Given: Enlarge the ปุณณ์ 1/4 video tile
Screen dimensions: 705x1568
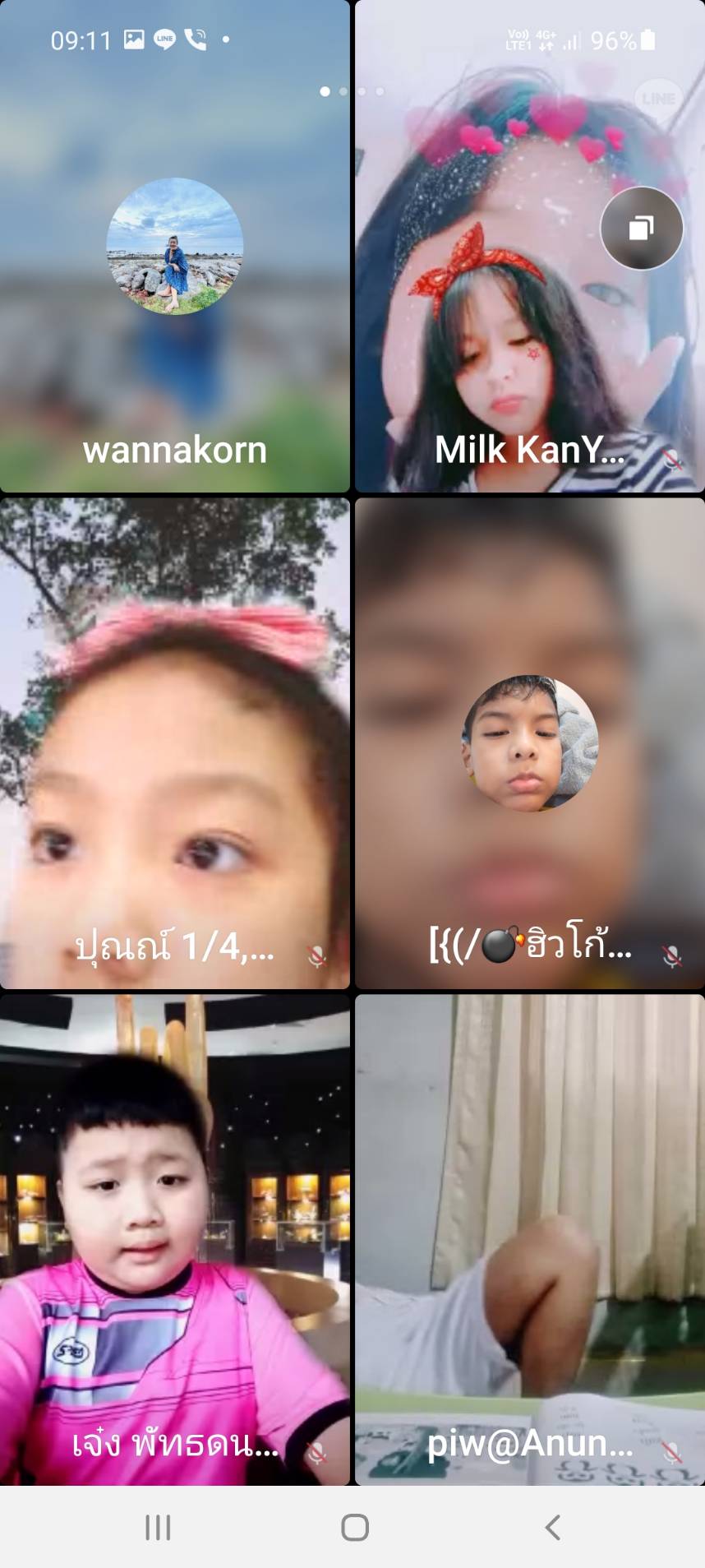Looking at the screenshot, I should (x=174, y=742).
